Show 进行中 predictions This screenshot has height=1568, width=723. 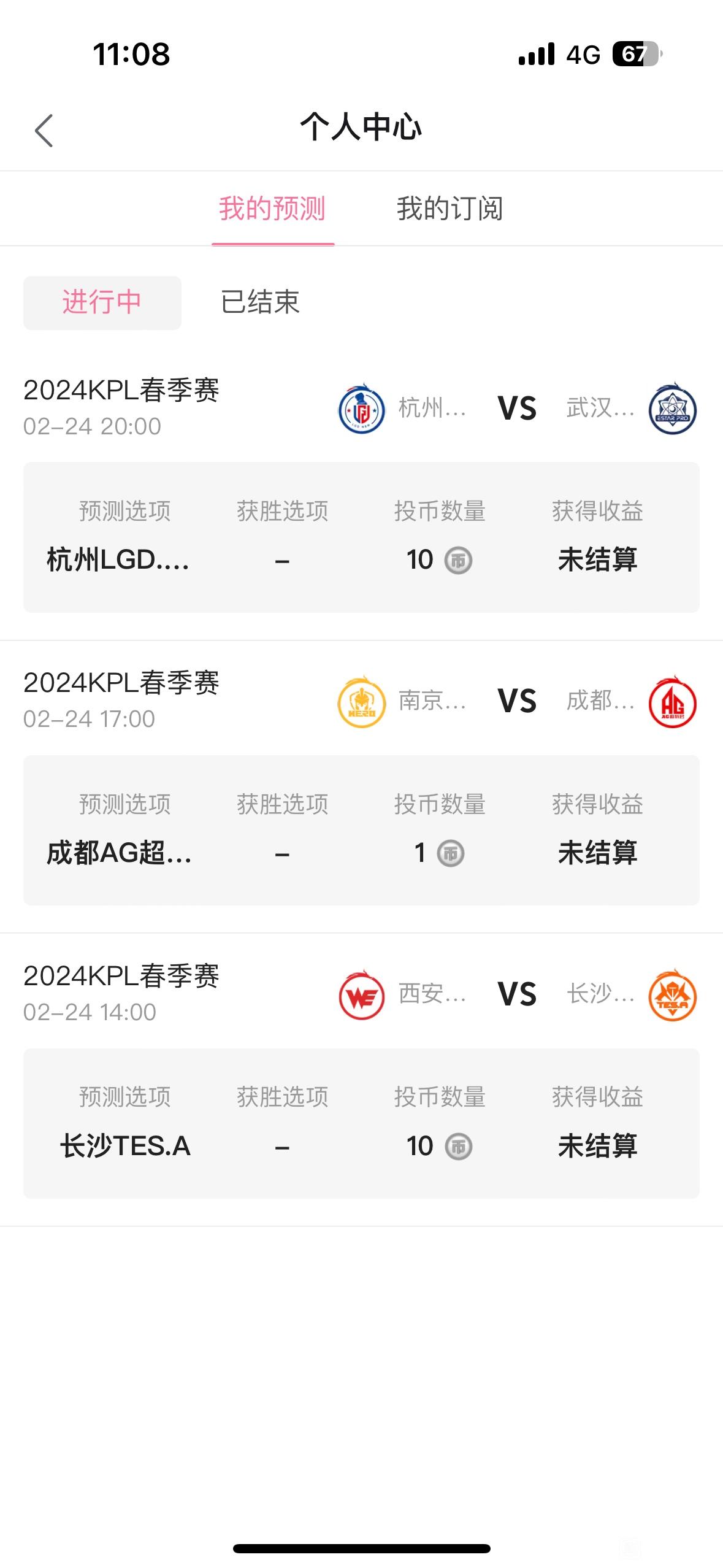pos(102,302)
